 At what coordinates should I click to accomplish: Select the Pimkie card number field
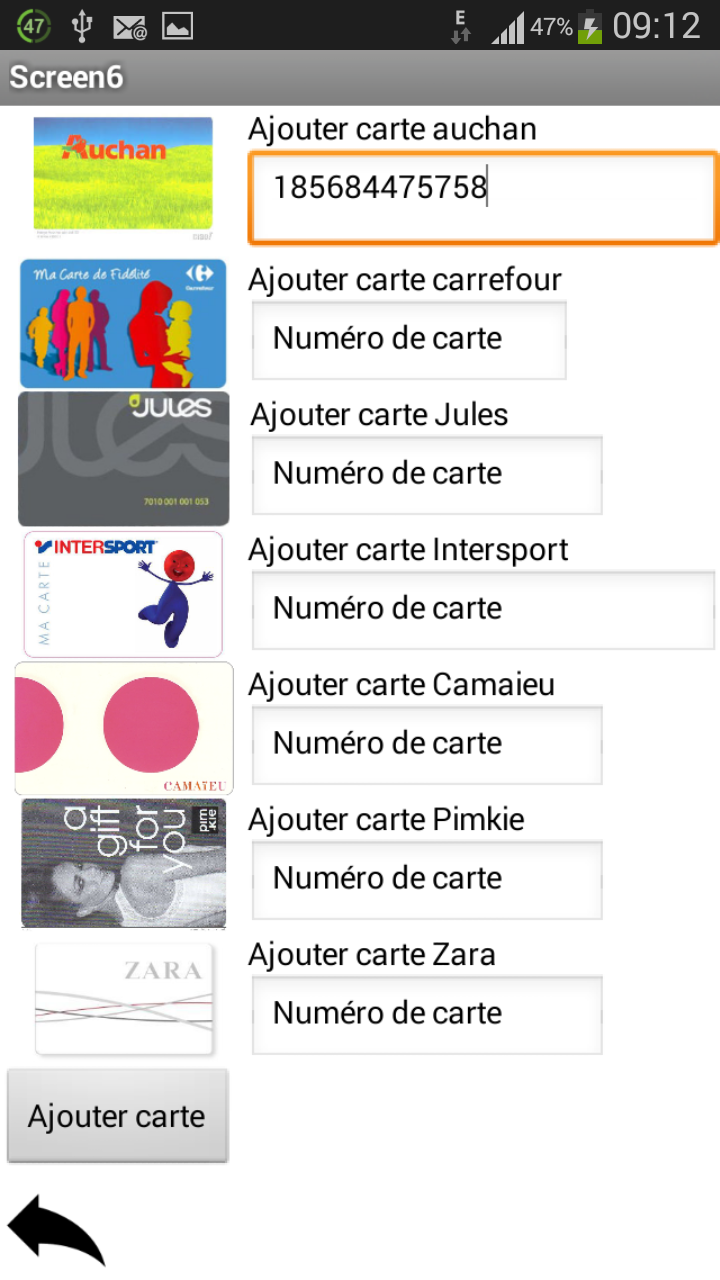[x=426, y=880]
